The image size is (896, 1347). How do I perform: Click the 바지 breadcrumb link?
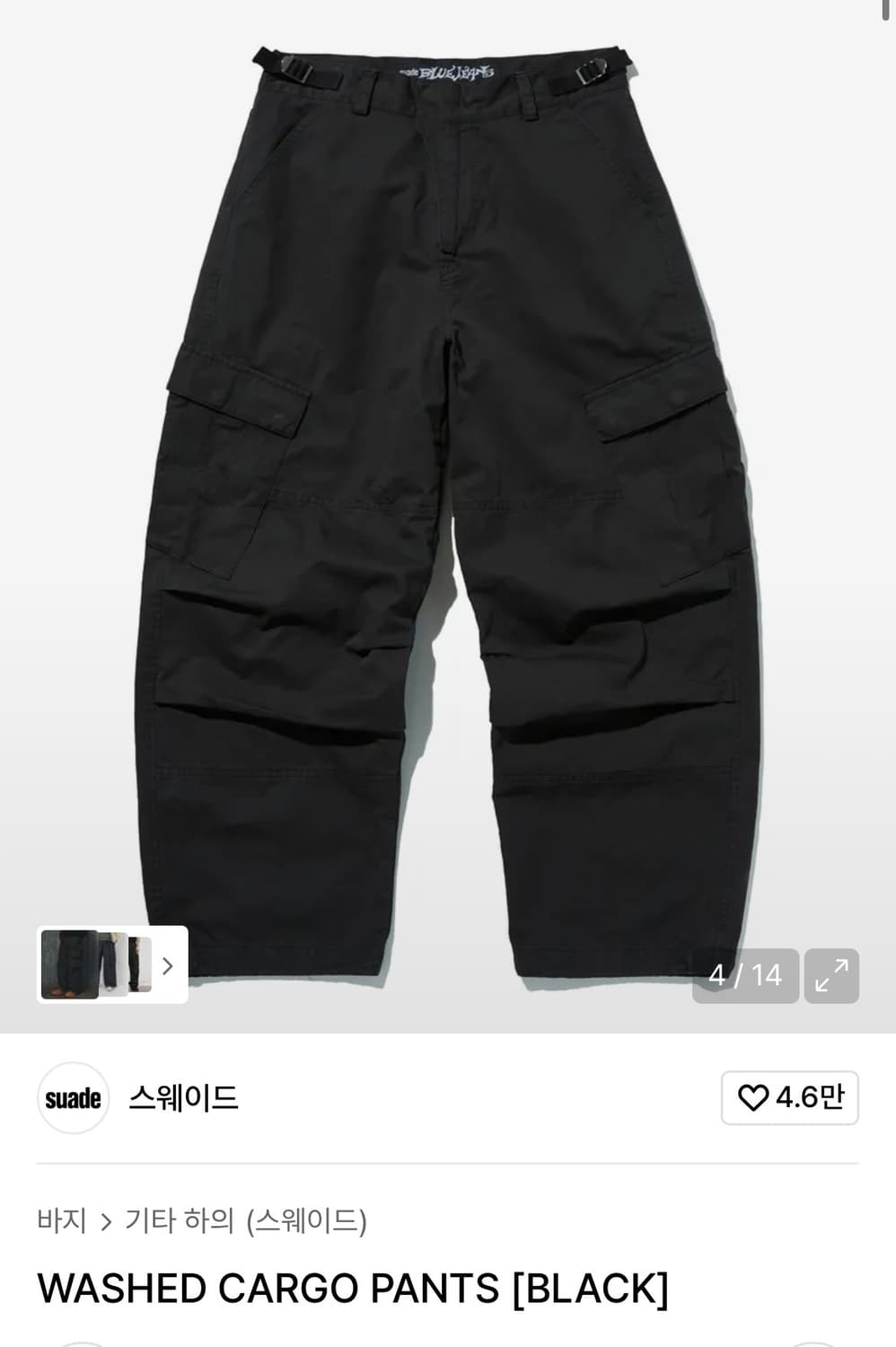[60, 1219]
